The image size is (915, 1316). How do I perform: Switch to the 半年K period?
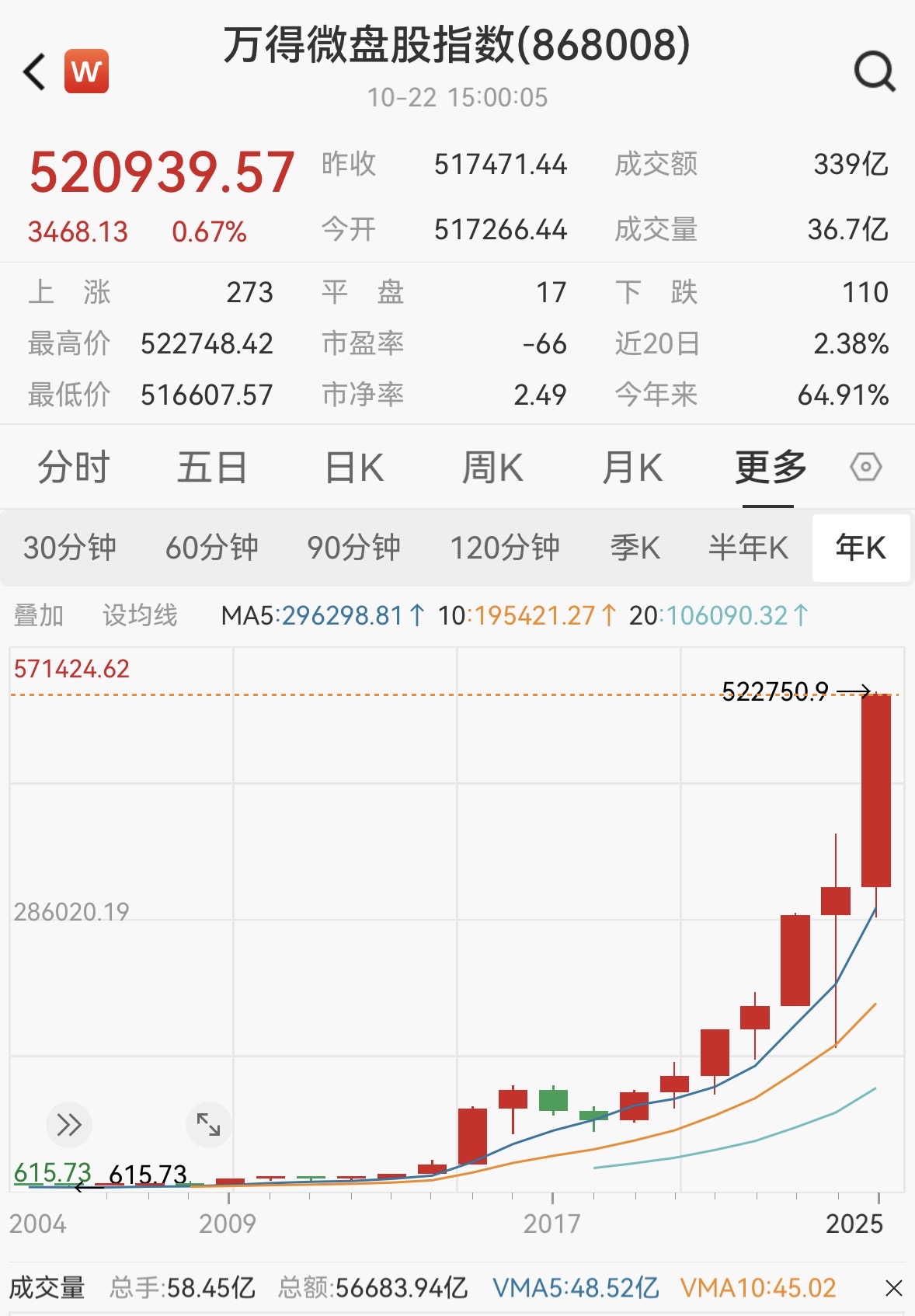[748, 548]
